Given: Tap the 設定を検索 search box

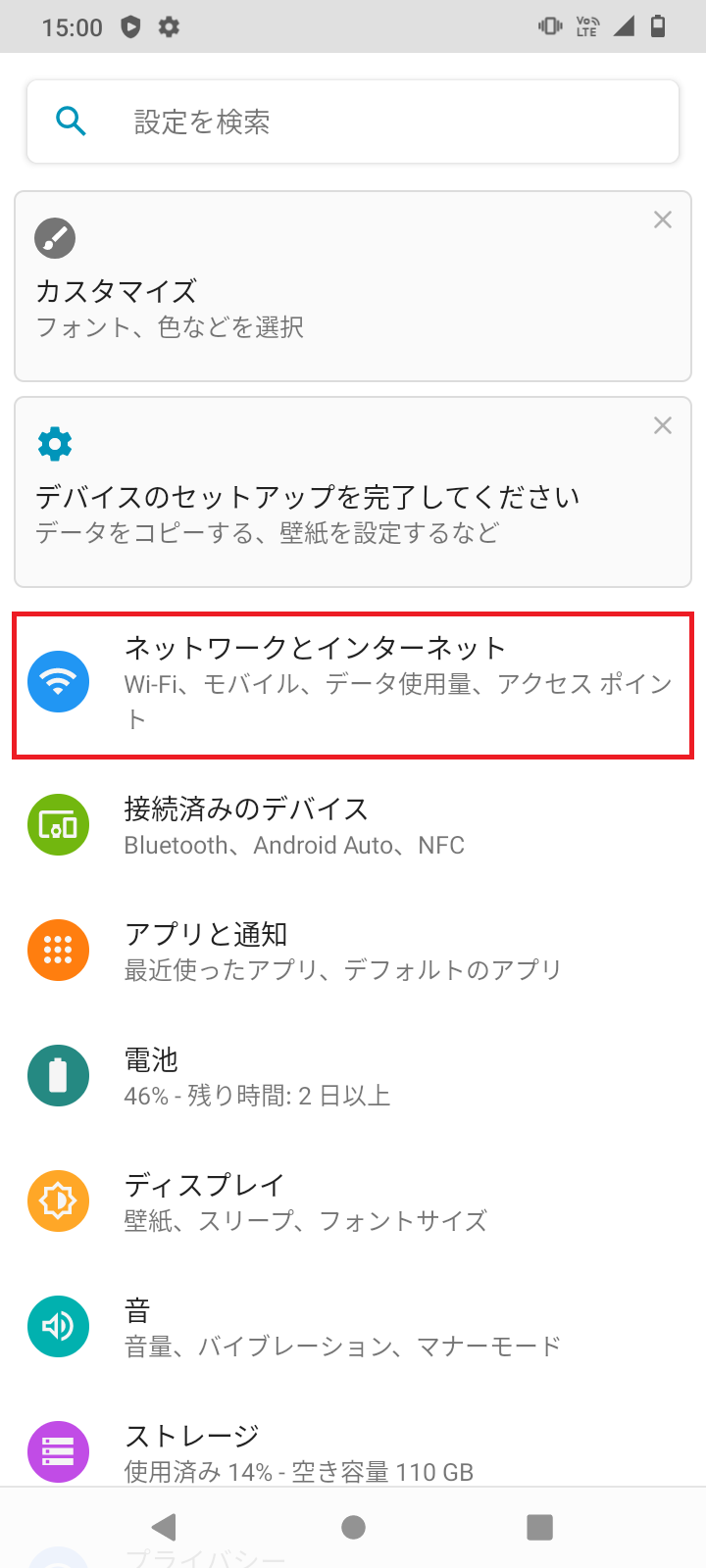Looking at the screenshot, I should tap(353, 122).
